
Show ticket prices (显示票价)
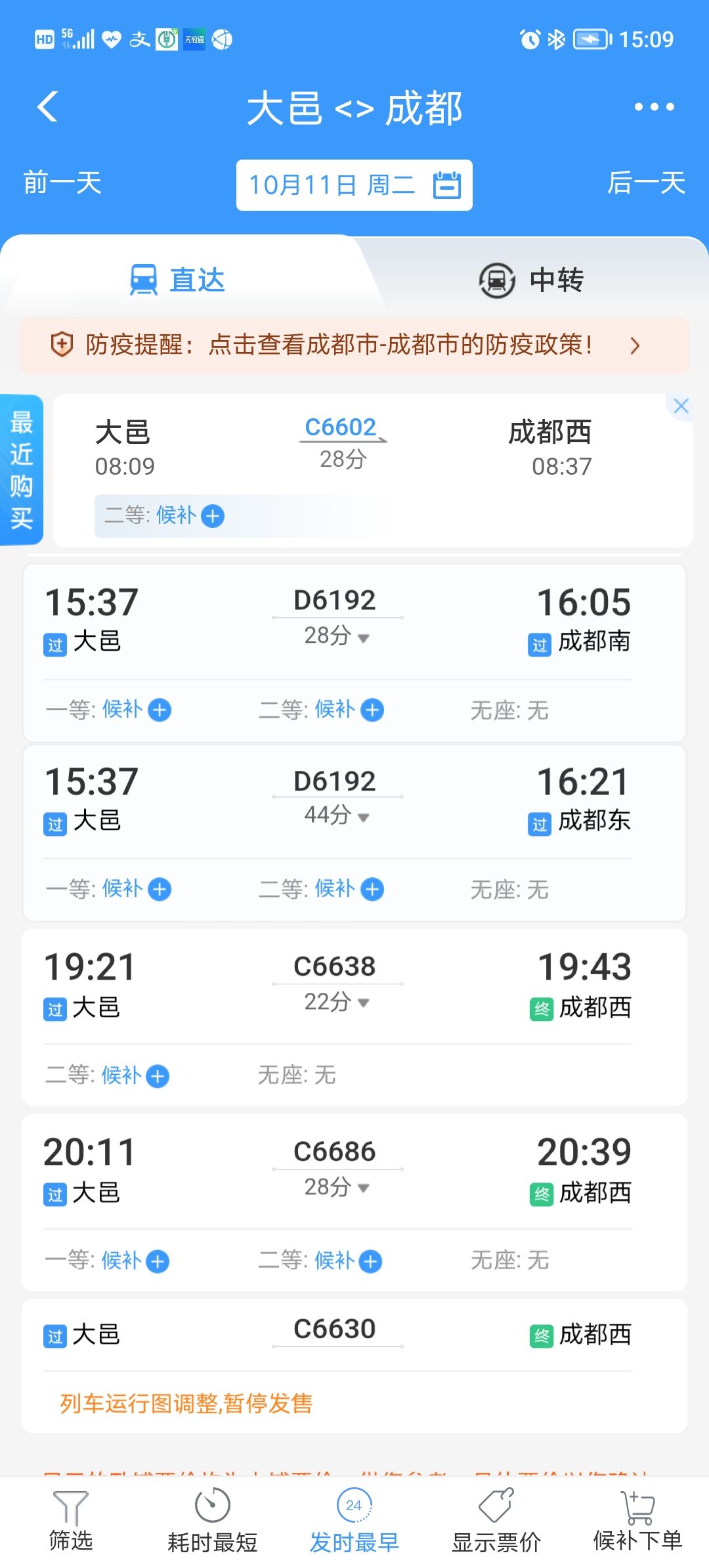point(496,1522)
